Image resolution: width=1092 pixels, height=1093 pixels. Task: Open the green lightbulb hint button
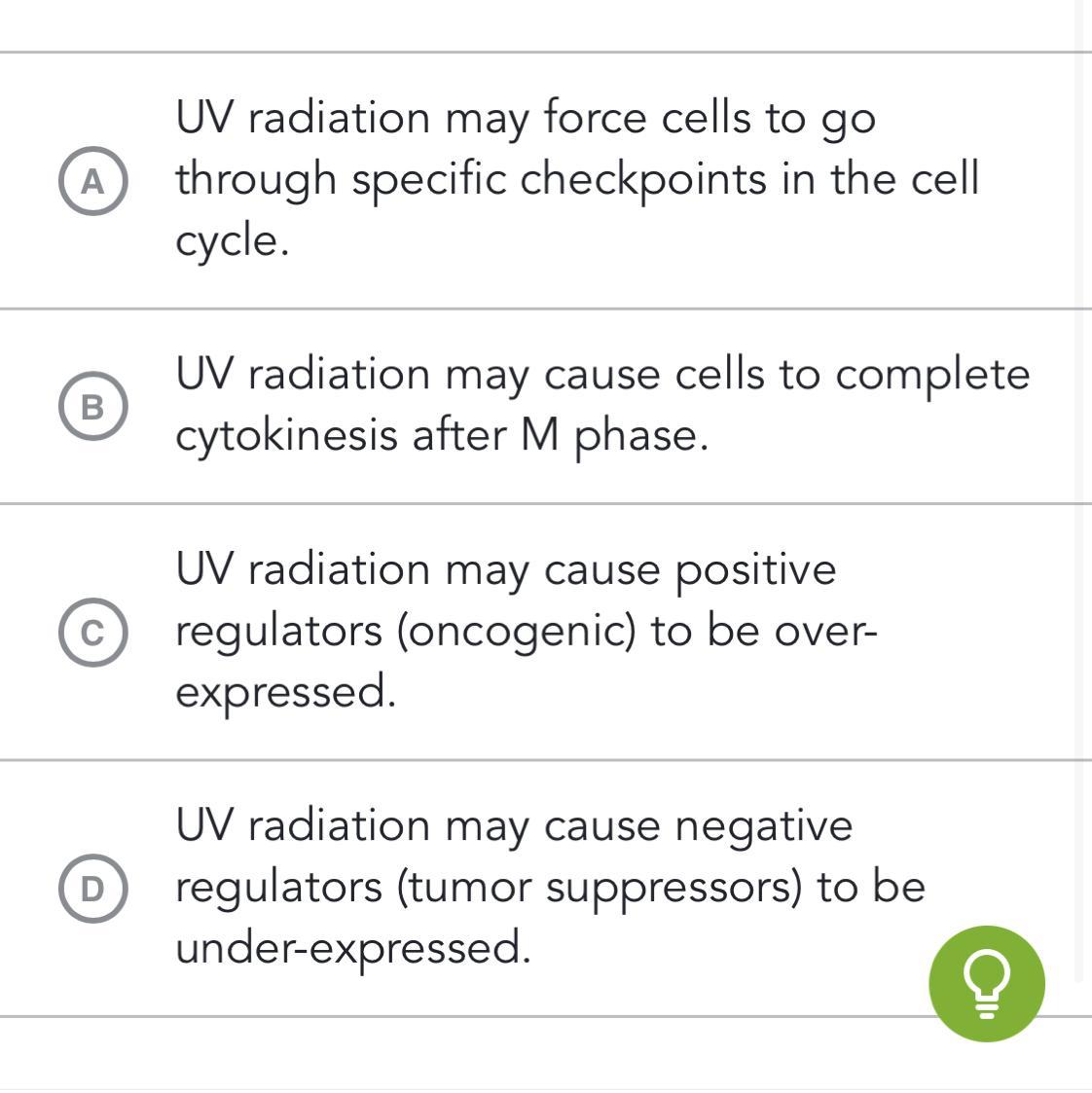(986, 983)
